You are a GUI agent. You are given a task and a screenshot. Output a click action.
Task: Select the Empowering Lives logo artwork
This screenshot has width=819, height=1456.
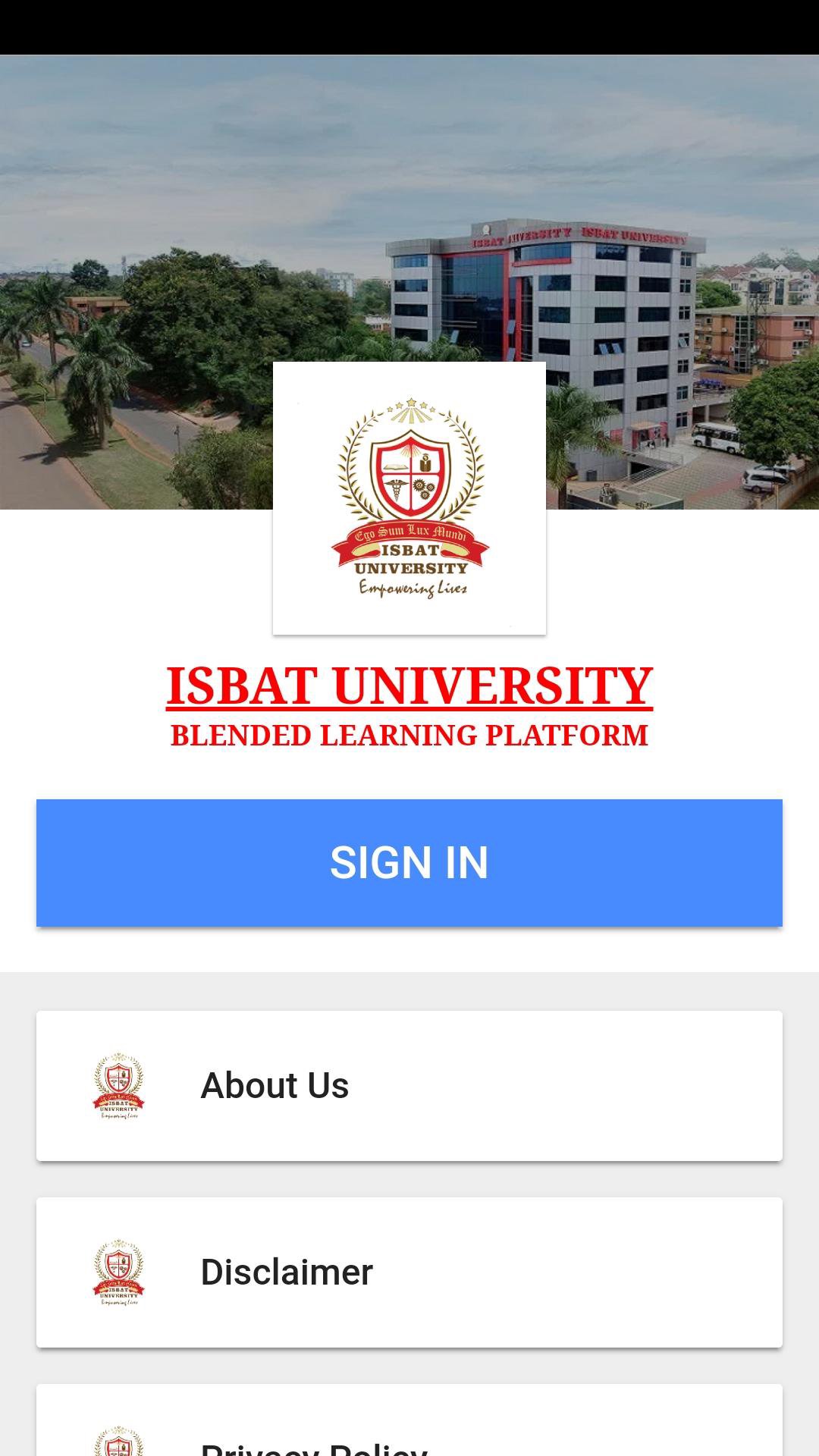click(x=412, y=588)
